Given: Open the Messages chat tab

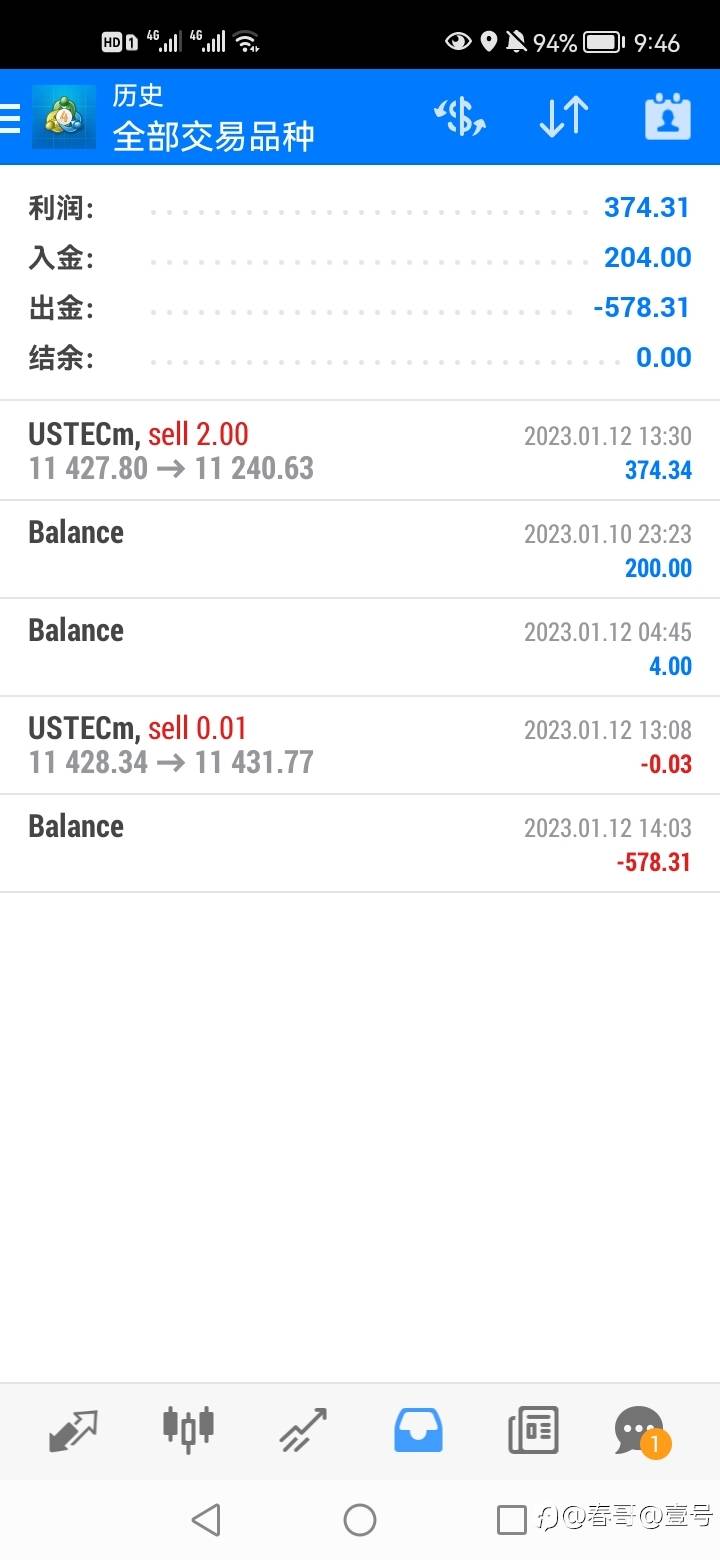Looking at the screenshot, I should coord(640,1431).
